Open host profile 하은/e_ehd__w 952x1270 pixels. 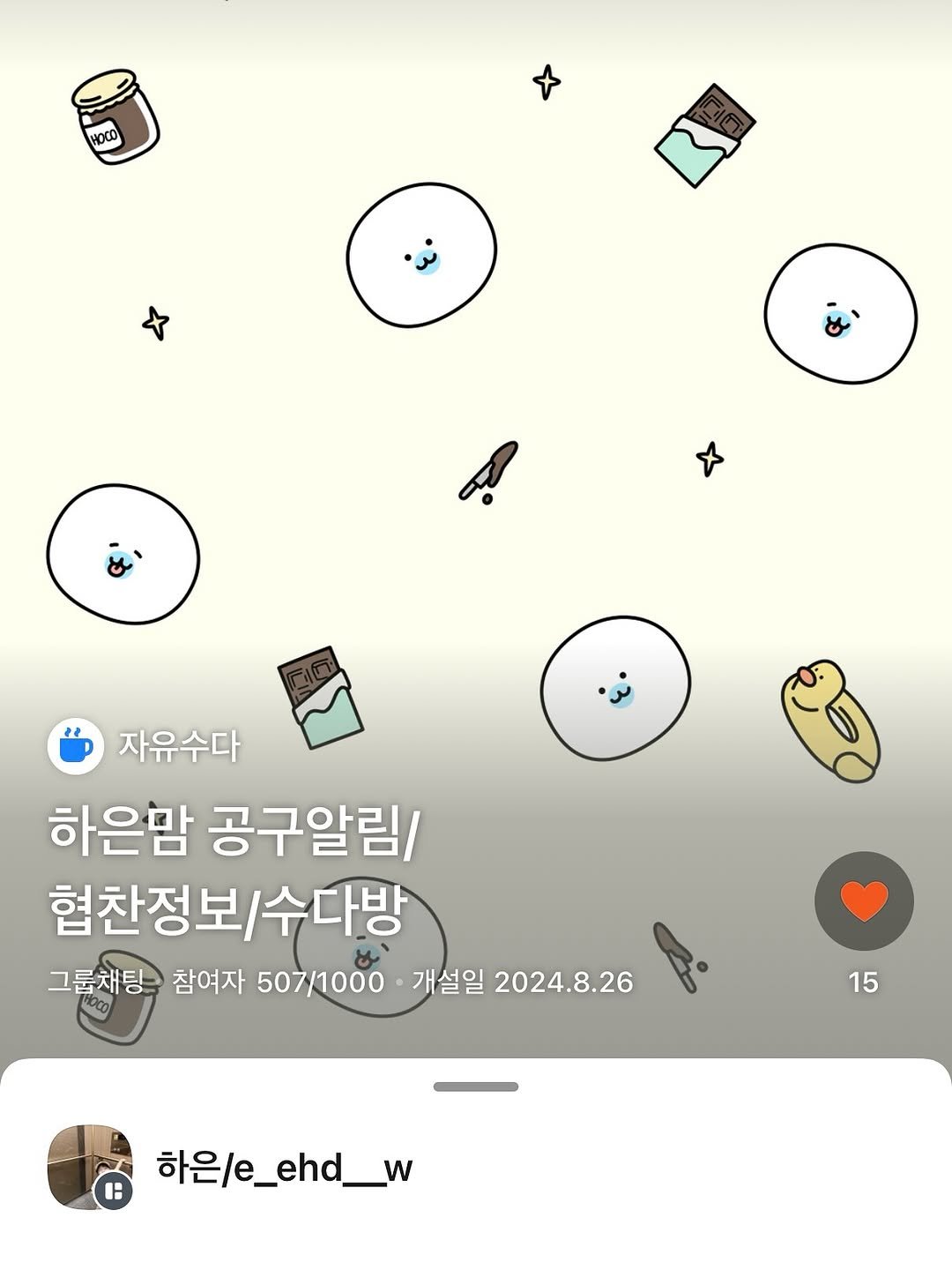(x=284, y=1168)
